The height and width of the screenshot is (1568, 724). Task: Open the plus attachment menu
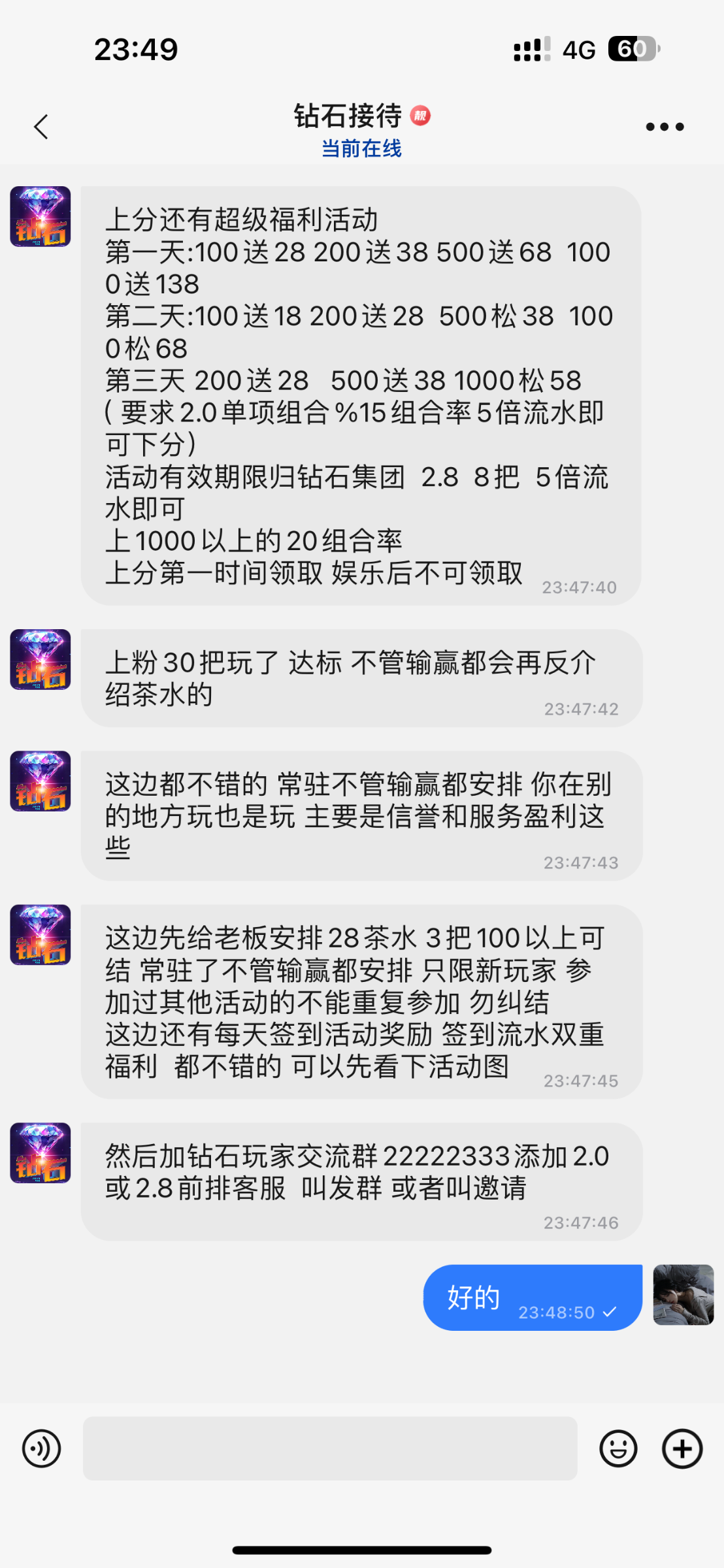tap(682, 1448)
